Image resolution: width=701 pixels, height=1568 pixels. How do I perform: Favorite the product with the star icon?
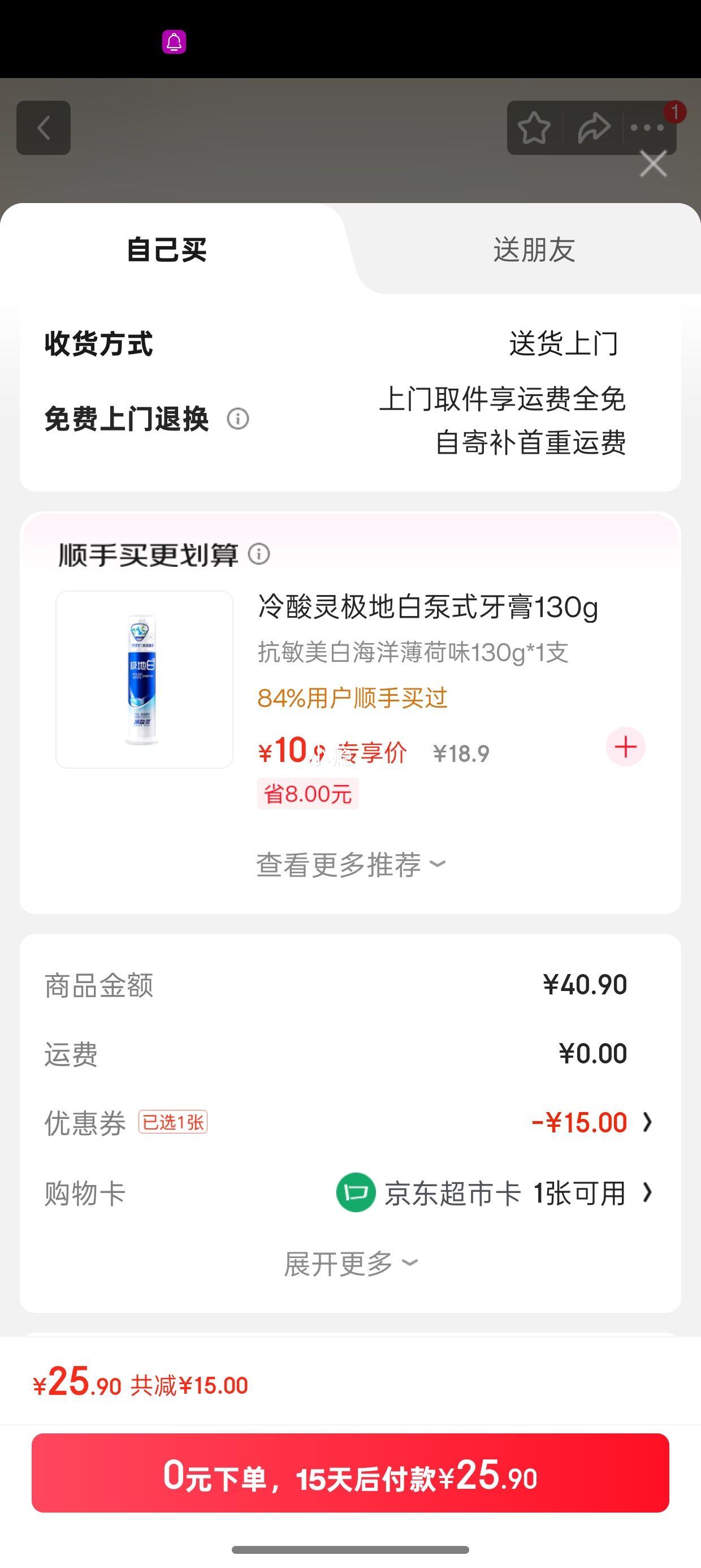(534, 128)
